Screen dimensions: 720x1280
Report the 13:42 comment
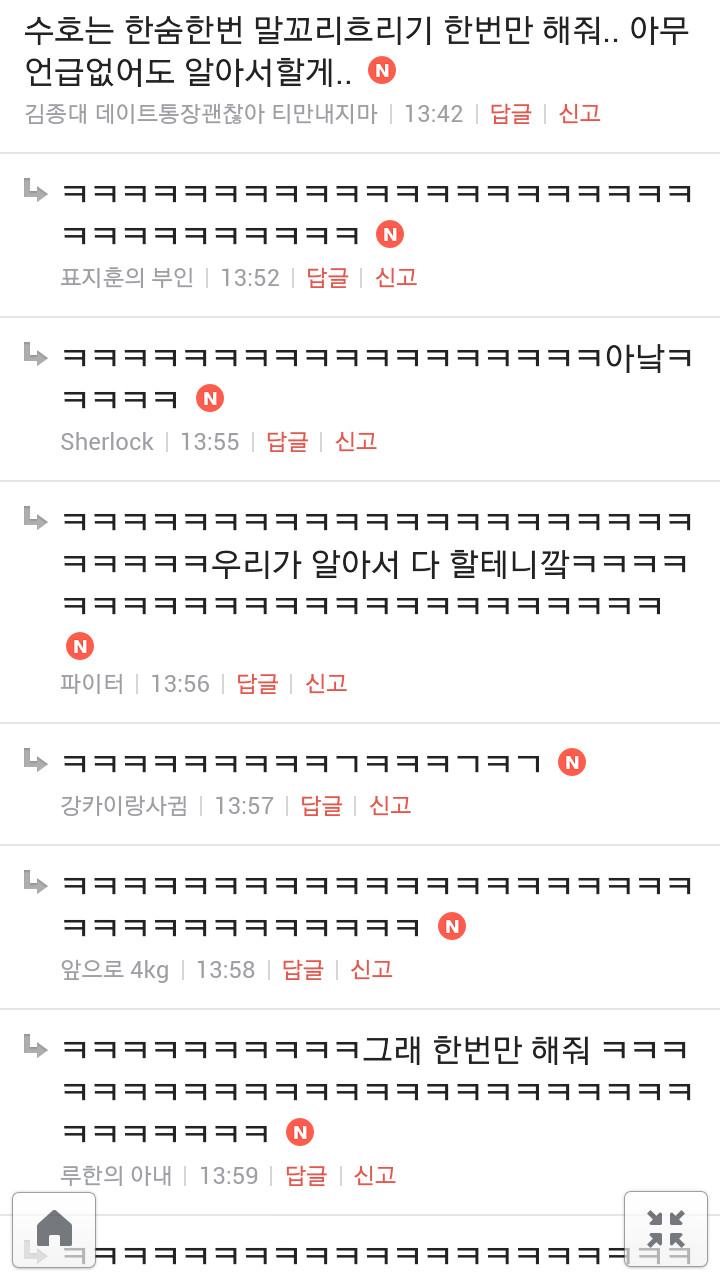click(579, 114)
